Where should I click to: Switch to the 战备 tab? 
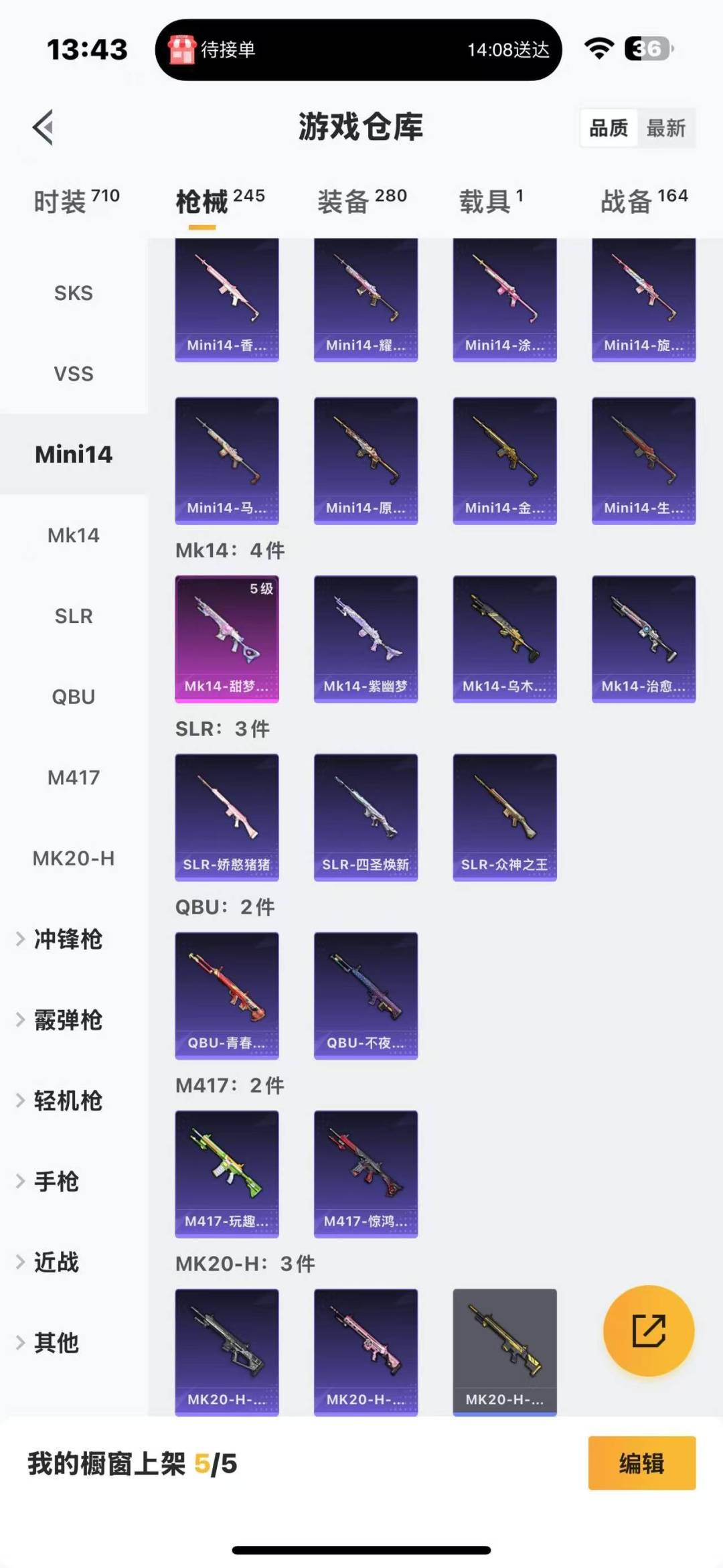643,200
